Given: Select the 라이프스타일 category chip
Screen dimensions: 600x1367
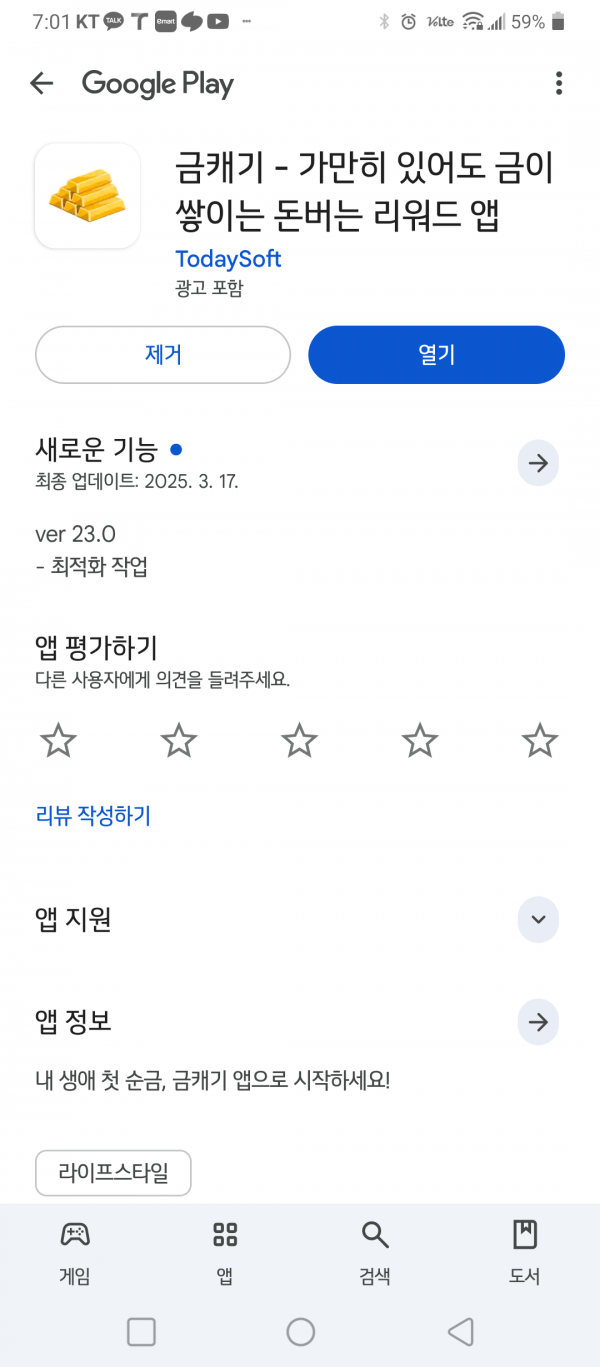Looking at the screenshot, I should pyautogui.click(x=113, y=1173).
